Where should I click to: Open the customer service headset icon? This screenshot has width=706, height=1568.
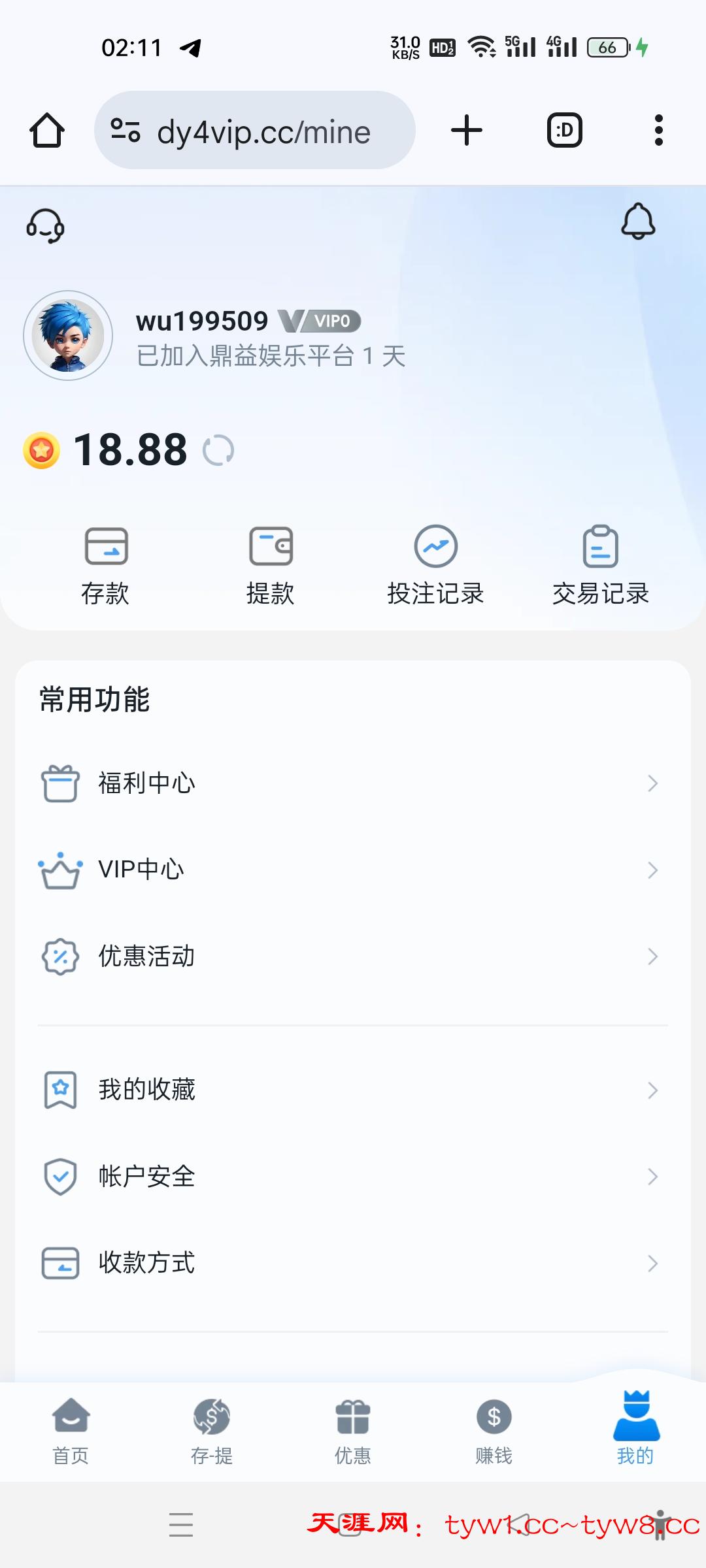(x=45, y=225)
